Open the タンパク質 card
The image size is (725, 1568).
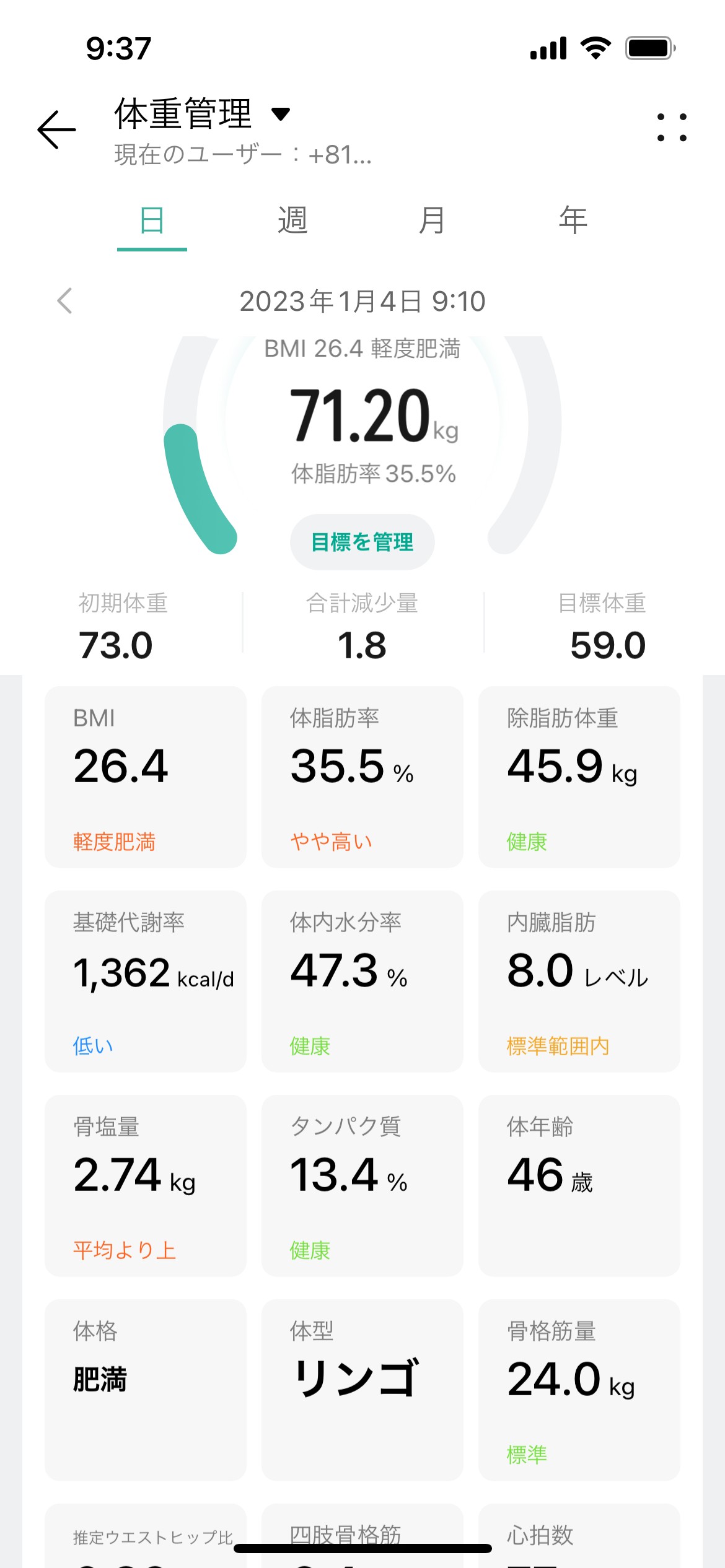[362, 1185]
